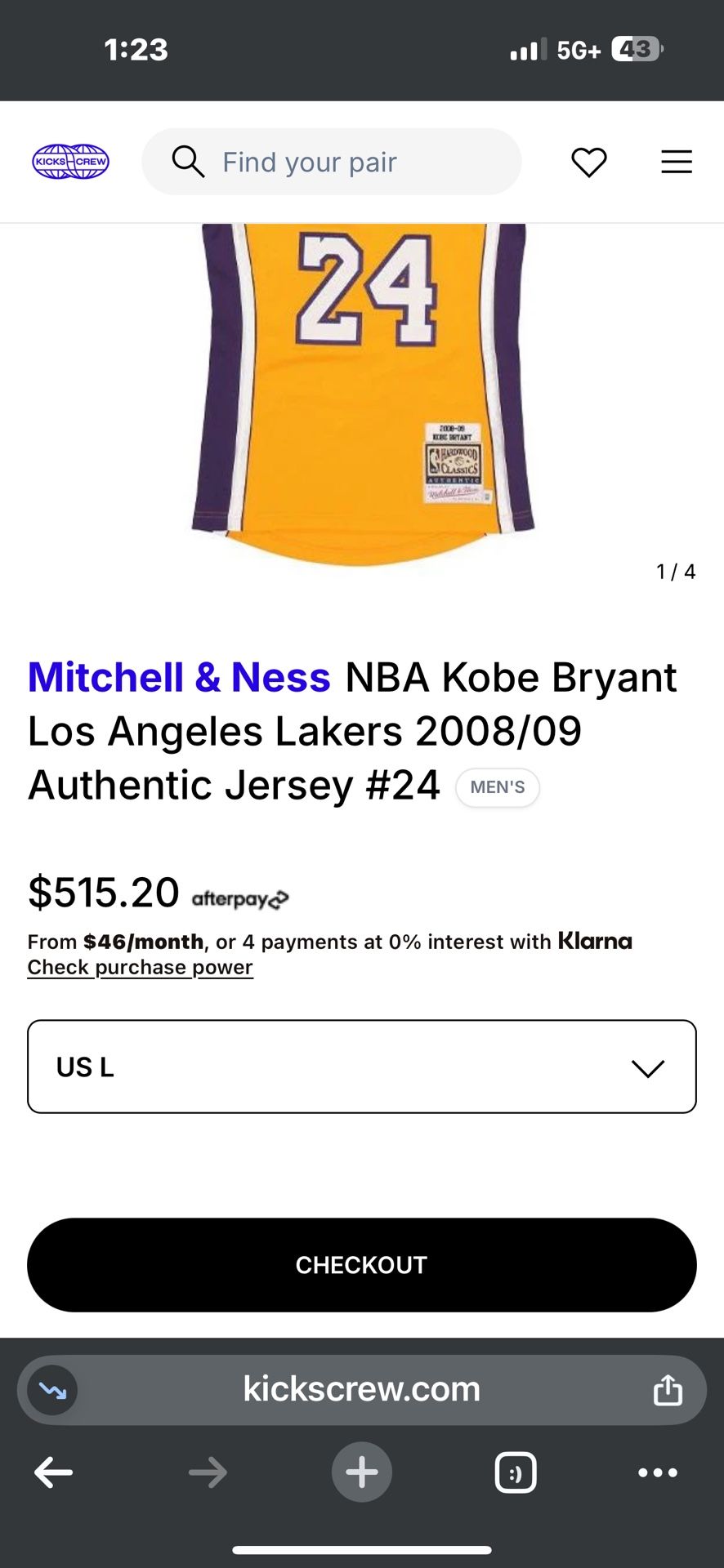Image resolution: width=724 pixels, height=1568 pixels.
Task: Tap the Check purchase power link
Action: pos(140,967)
